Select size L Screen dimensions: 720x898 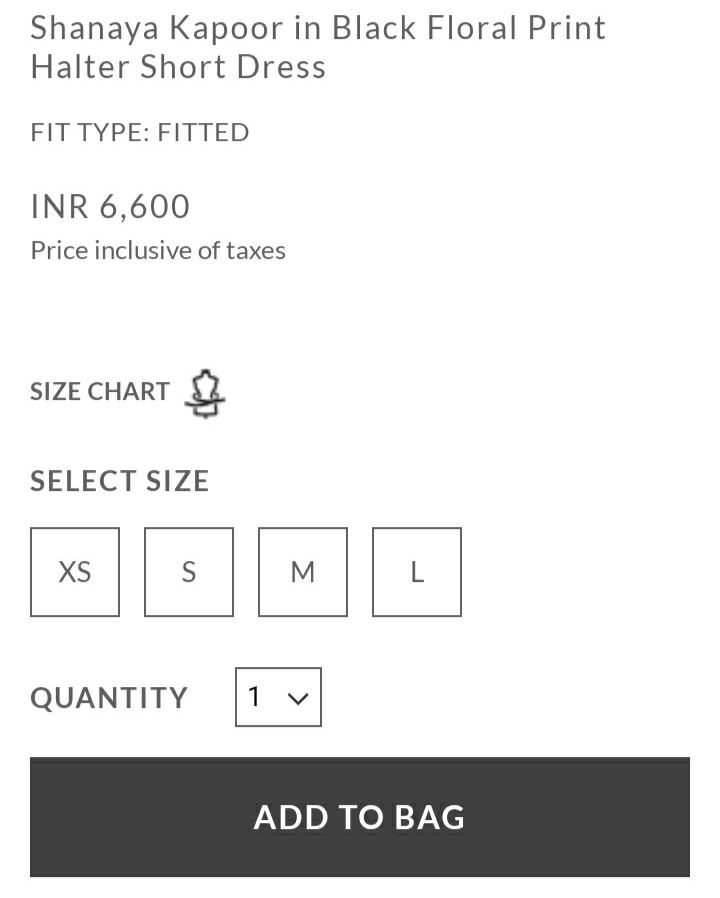(416, 571)
